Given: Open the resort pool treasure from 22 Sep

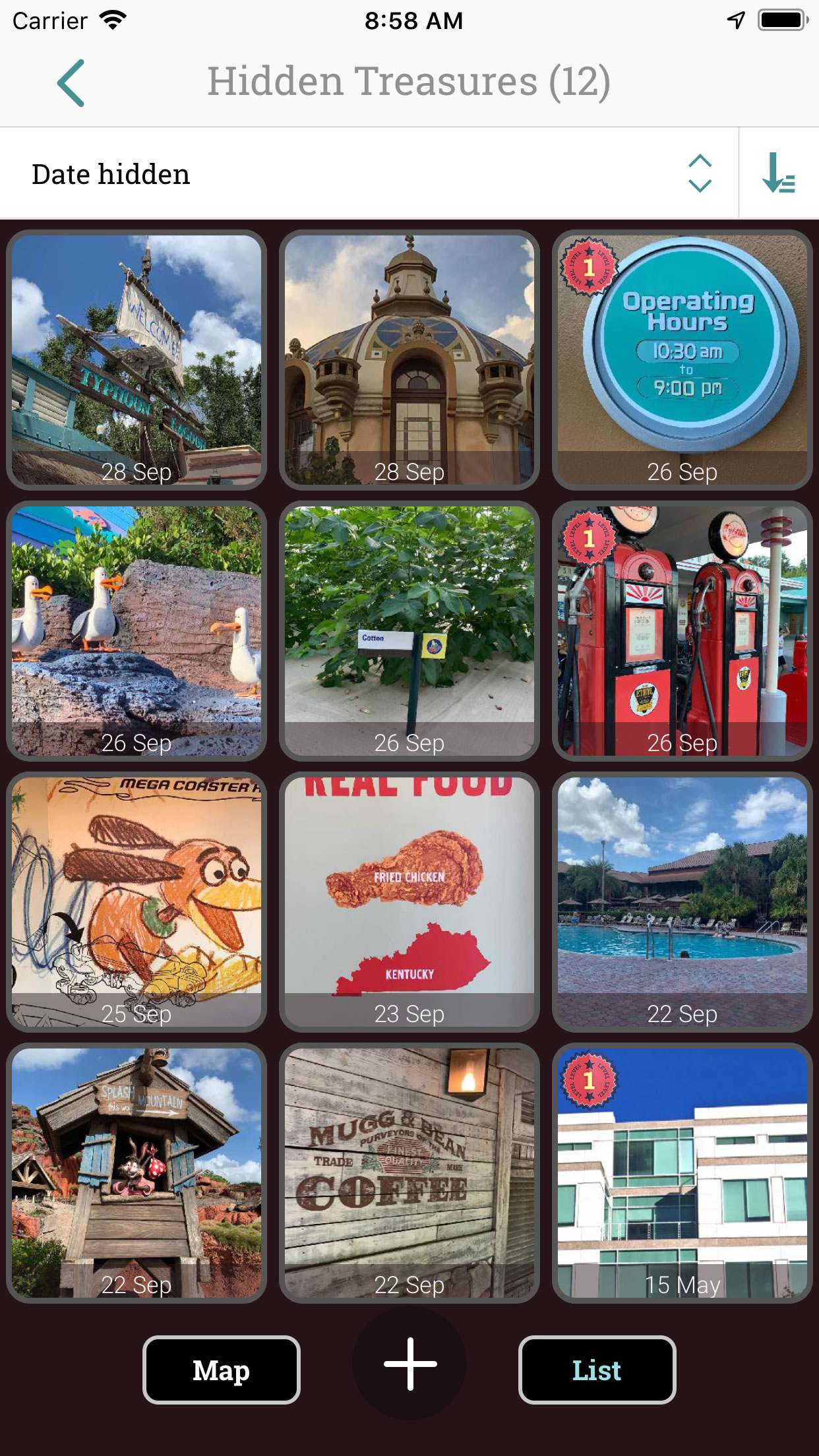Looking at the screenshot, I should [682, 901].
